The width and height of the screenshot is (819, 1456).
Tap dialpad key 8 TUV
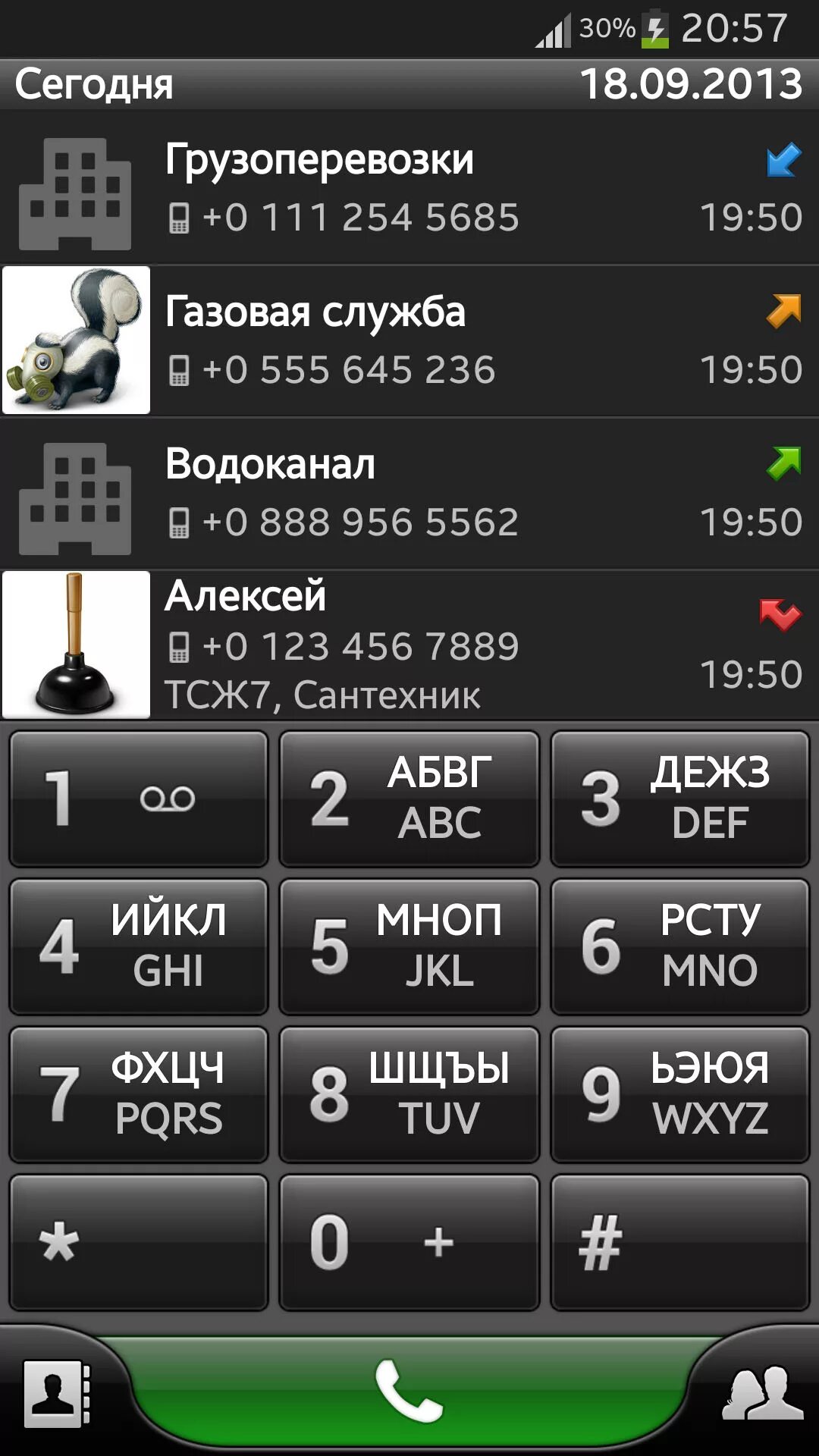(409, 1094)
